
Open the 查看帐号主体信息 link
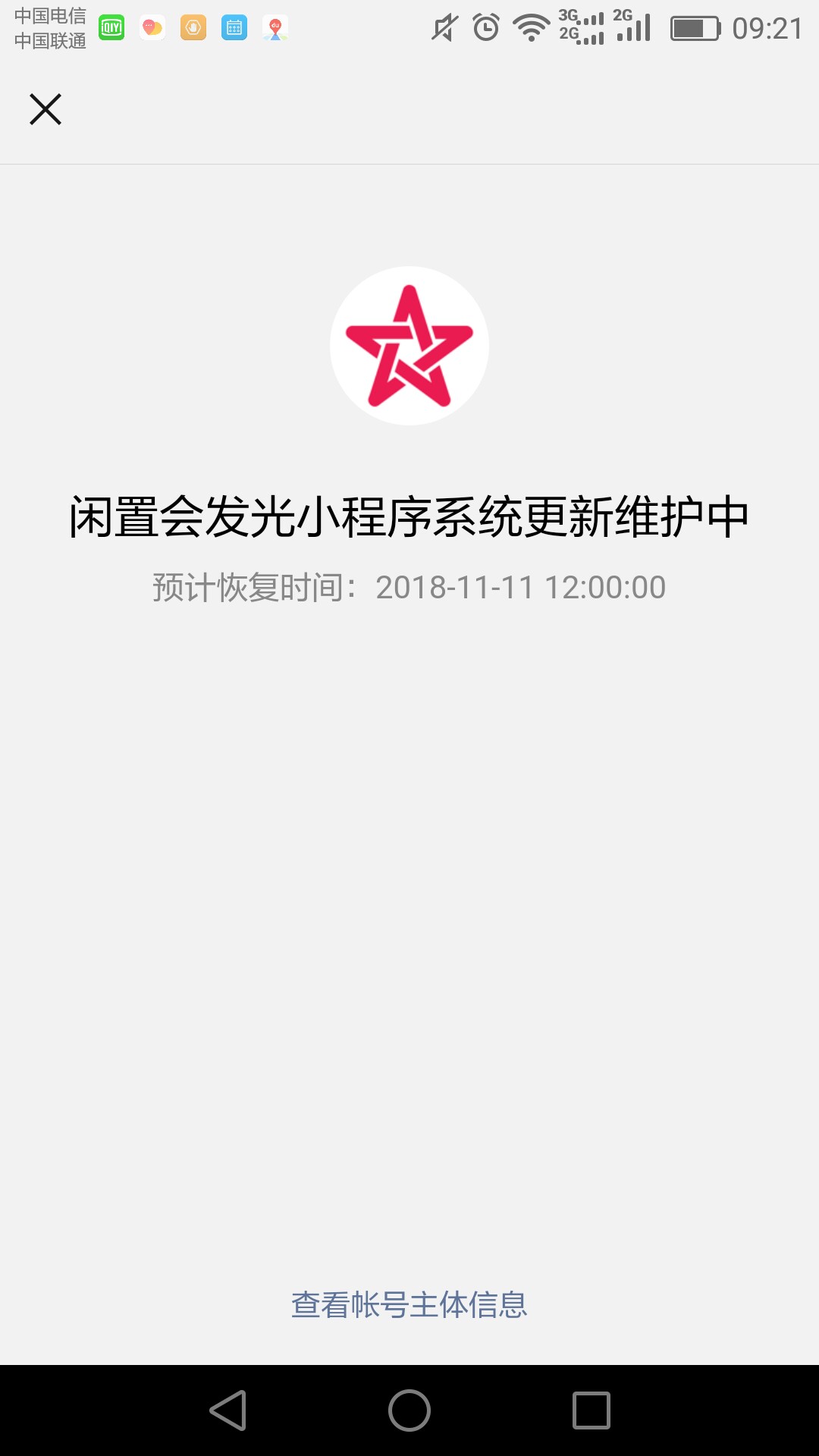409,1304
